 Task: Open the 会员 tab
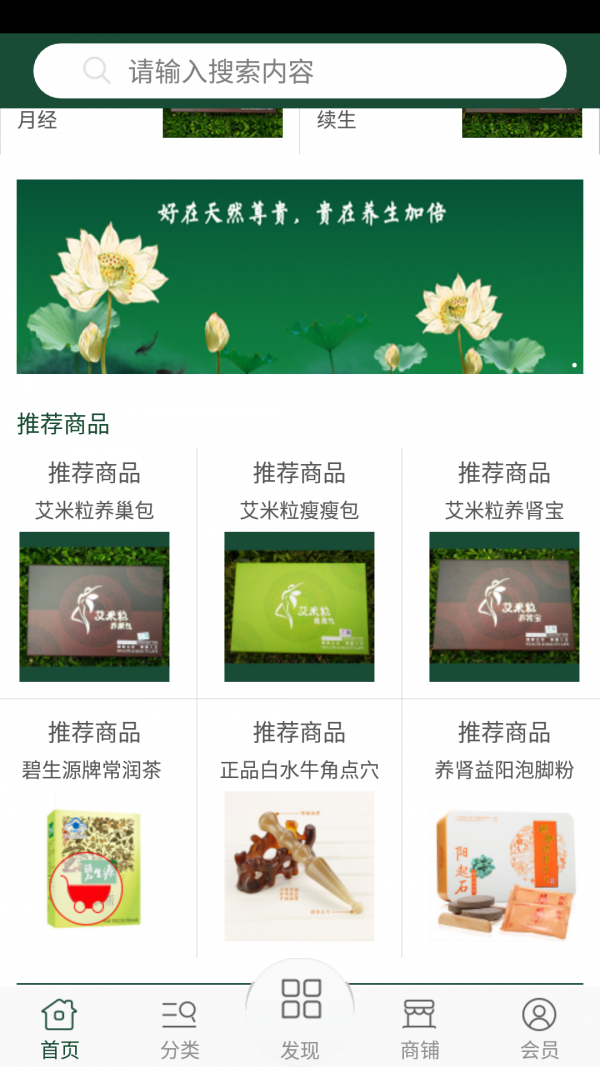pos(539,1029)
